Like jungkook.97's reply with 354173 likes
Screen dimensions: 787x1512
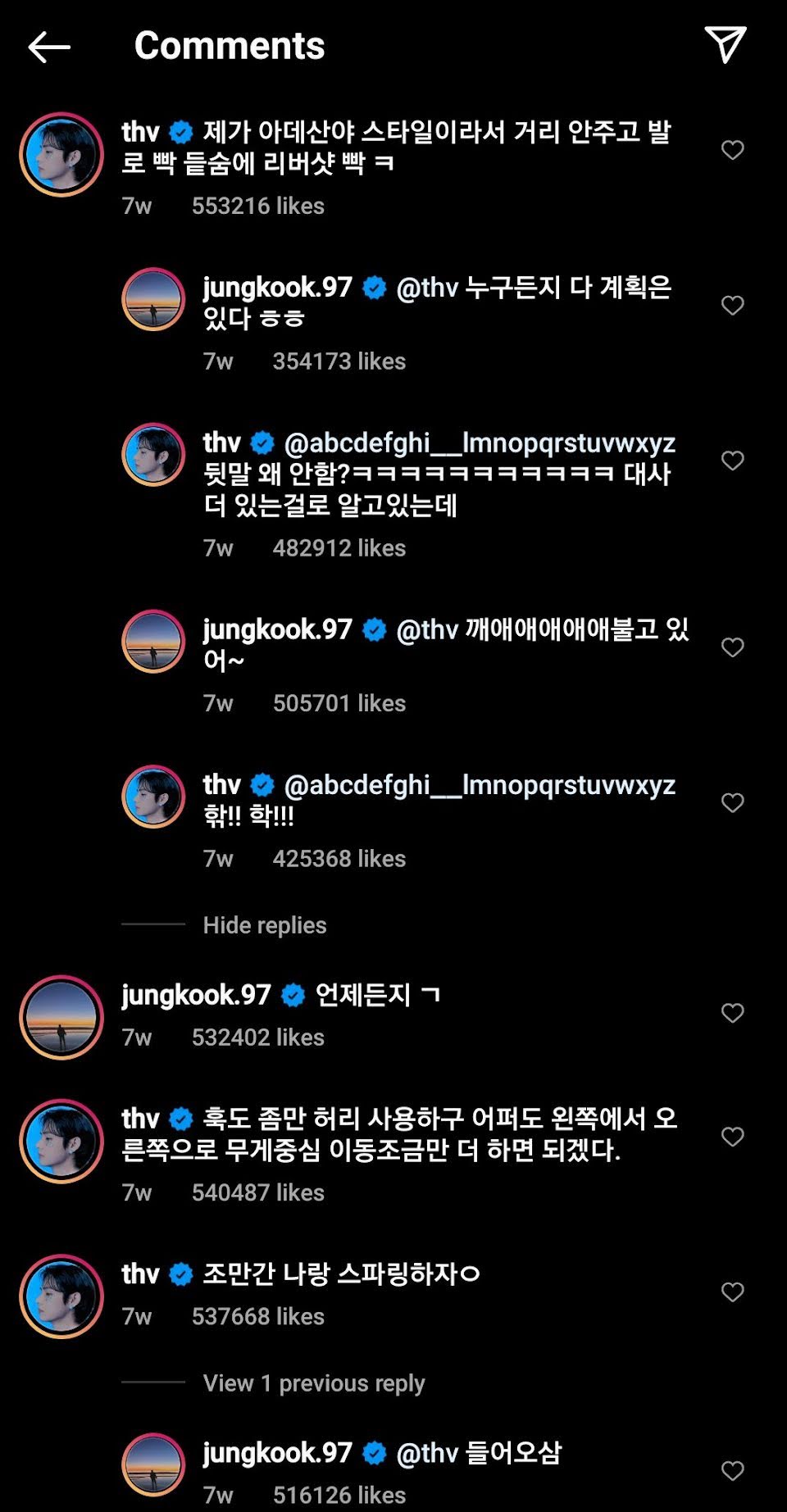click(x=732, y=306)
